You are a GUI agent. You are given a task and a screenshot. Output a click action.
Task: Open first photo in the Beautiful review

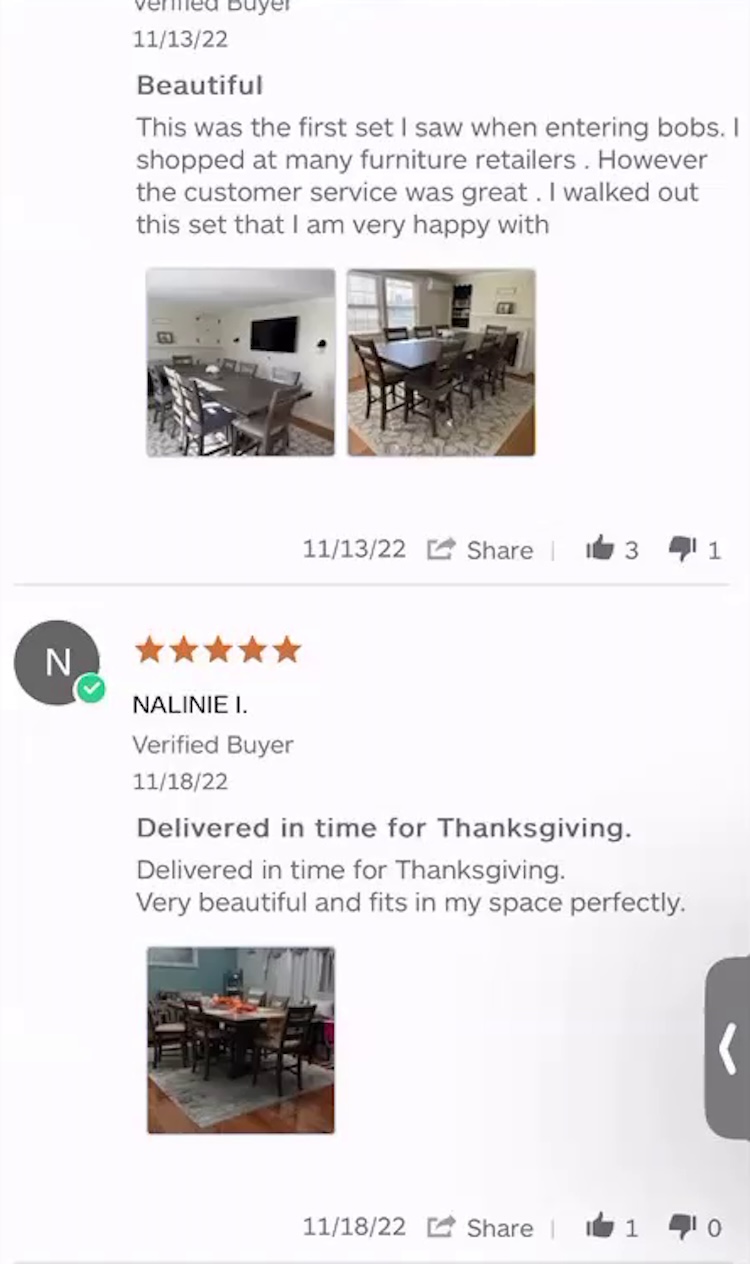[240, 362]
